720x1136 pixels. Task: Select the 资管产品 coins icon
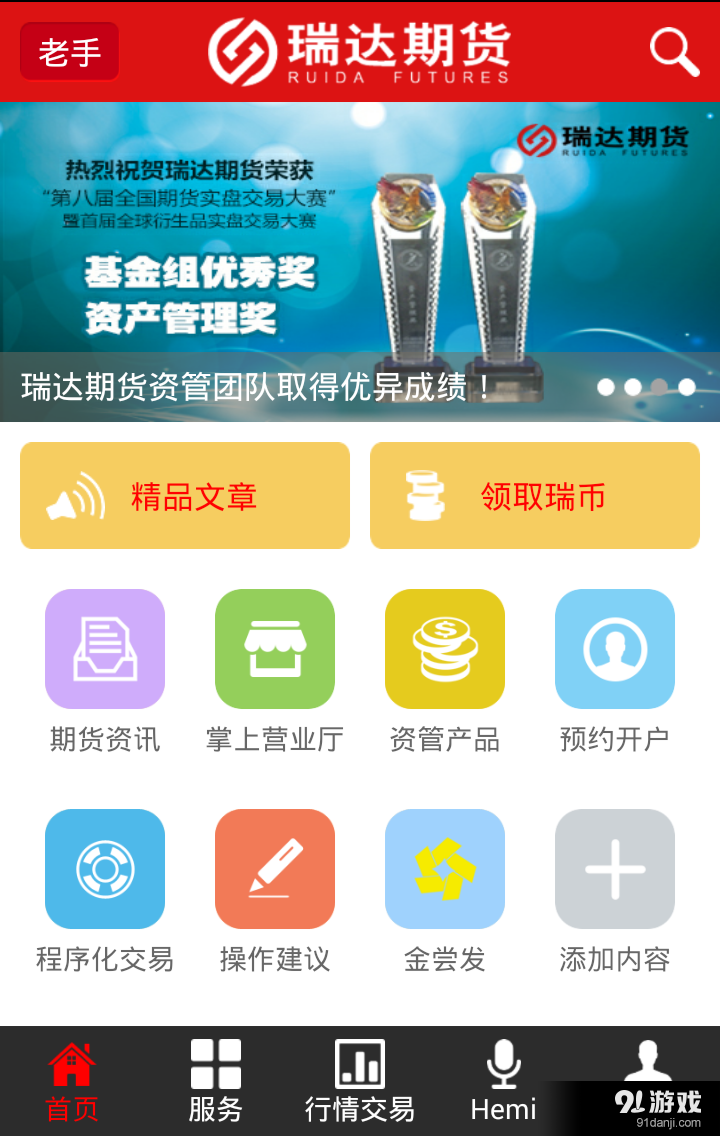445,648
